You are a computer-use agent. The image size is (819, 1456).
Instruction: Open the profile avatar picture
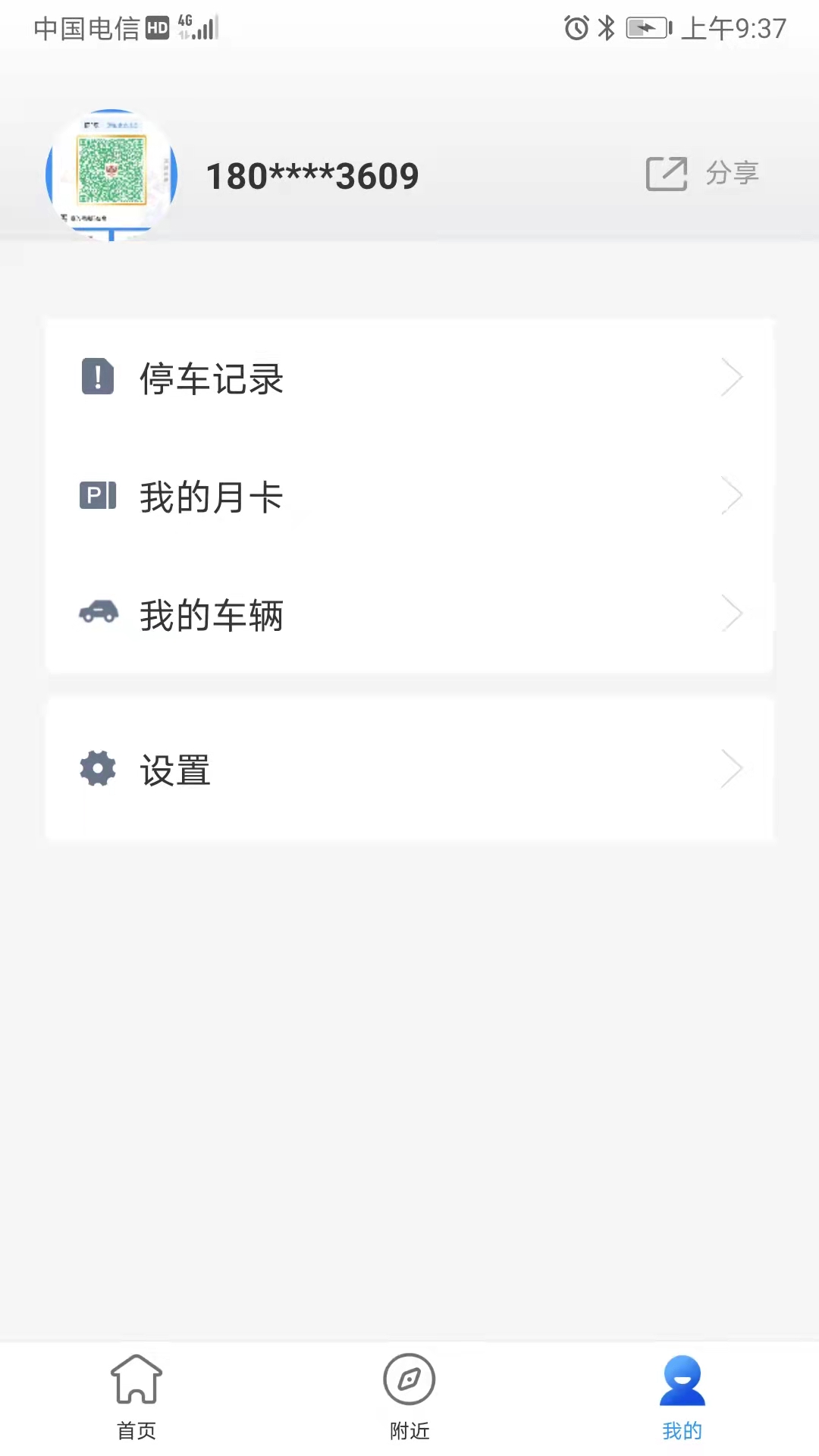coord(111,175)
